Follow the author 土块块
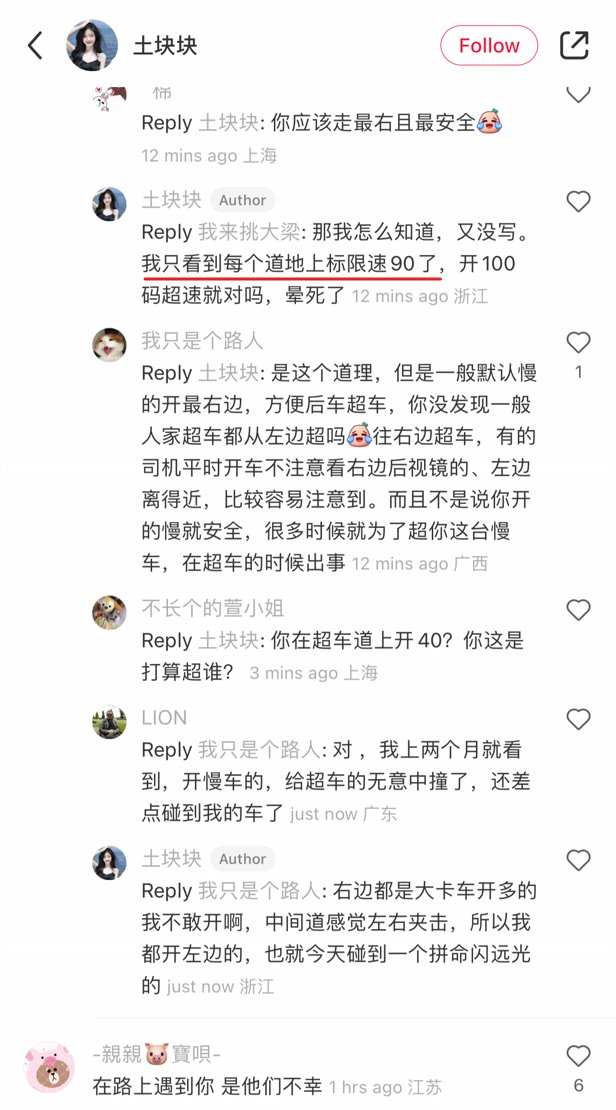Viewport: 616px width, 1110px height. (489, 46)
